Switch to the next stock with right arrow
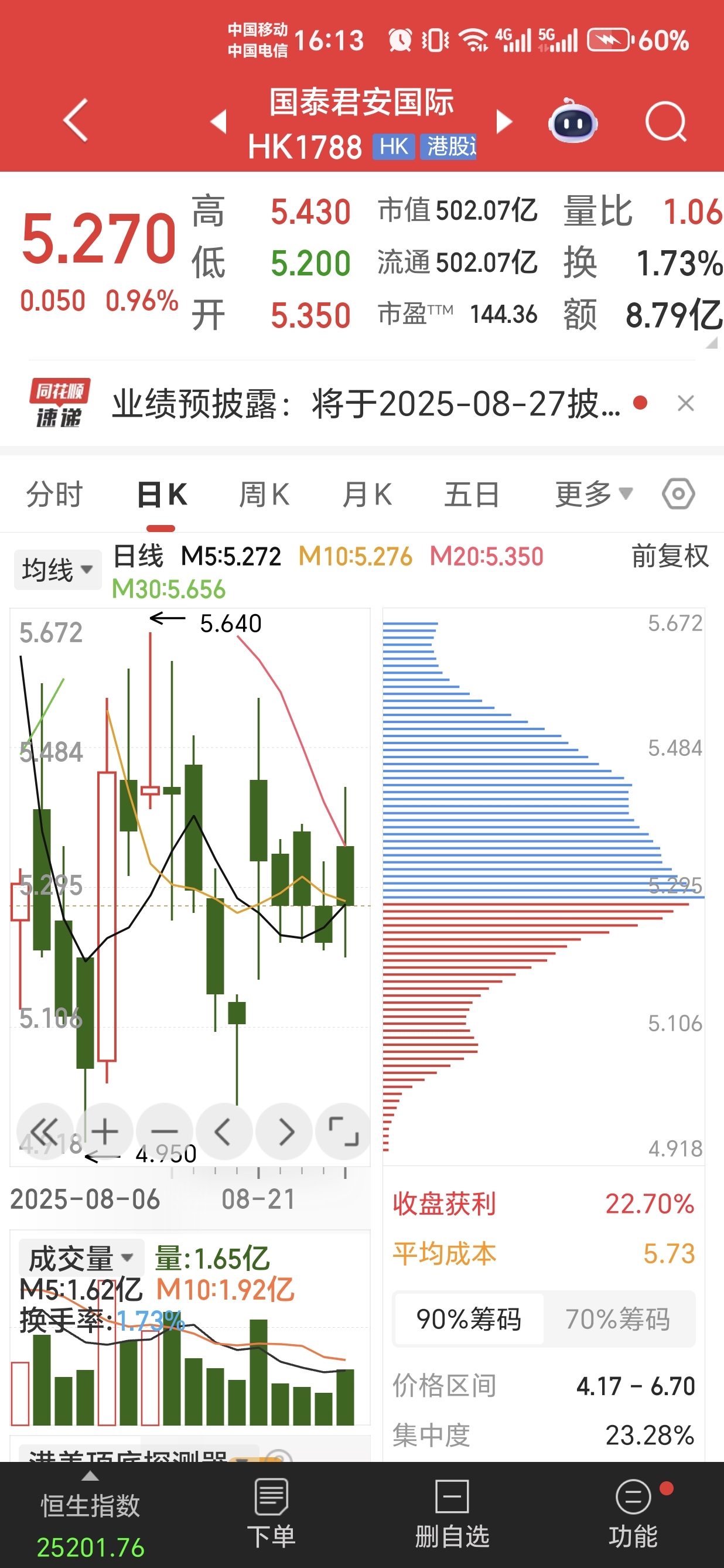724x1568 pixels. pos(504,121)
